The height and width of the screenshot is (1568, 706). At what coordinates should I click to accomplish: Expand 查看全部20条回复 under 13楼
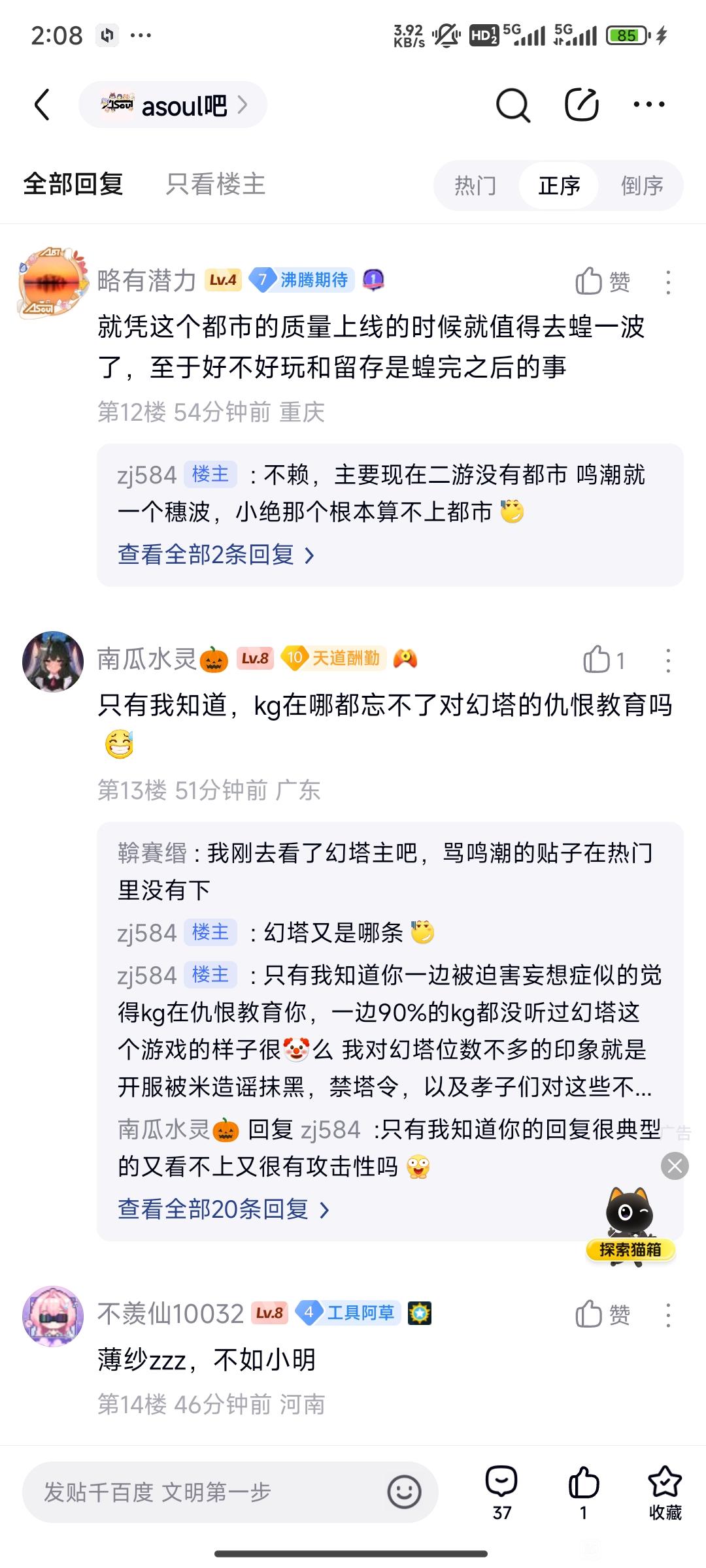click(224, 1209)
